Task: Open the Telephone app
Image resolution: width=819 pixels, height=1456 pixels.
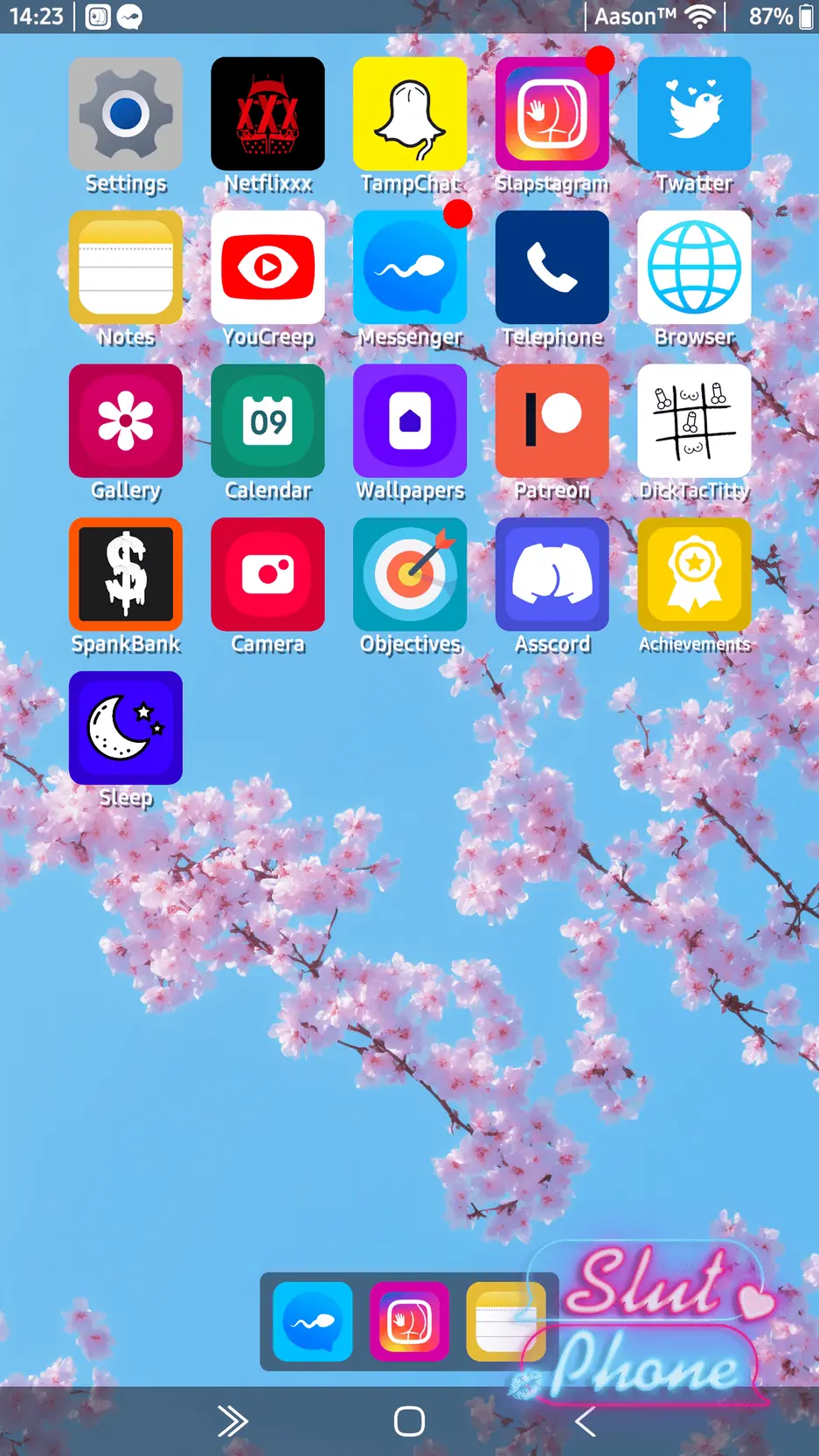Action: click(552, 267)
